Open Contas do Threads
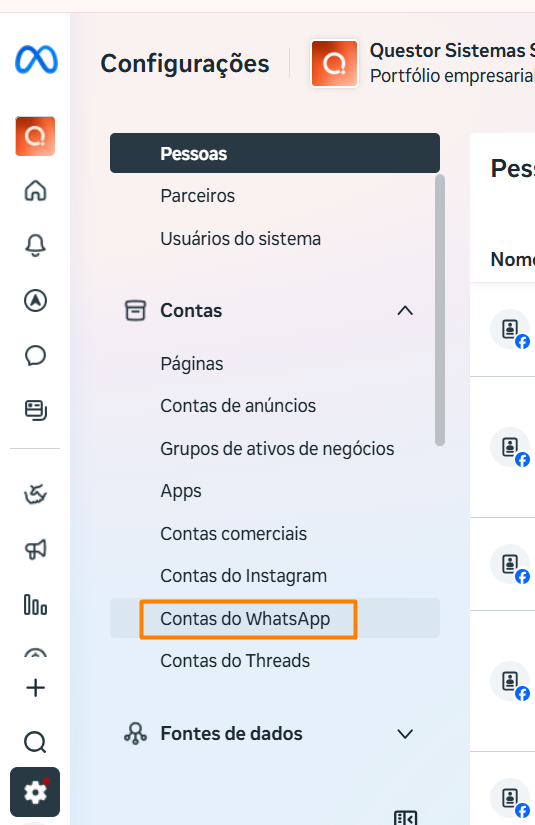Viewport: 535px width, 825px height. [x=235, y=661]
